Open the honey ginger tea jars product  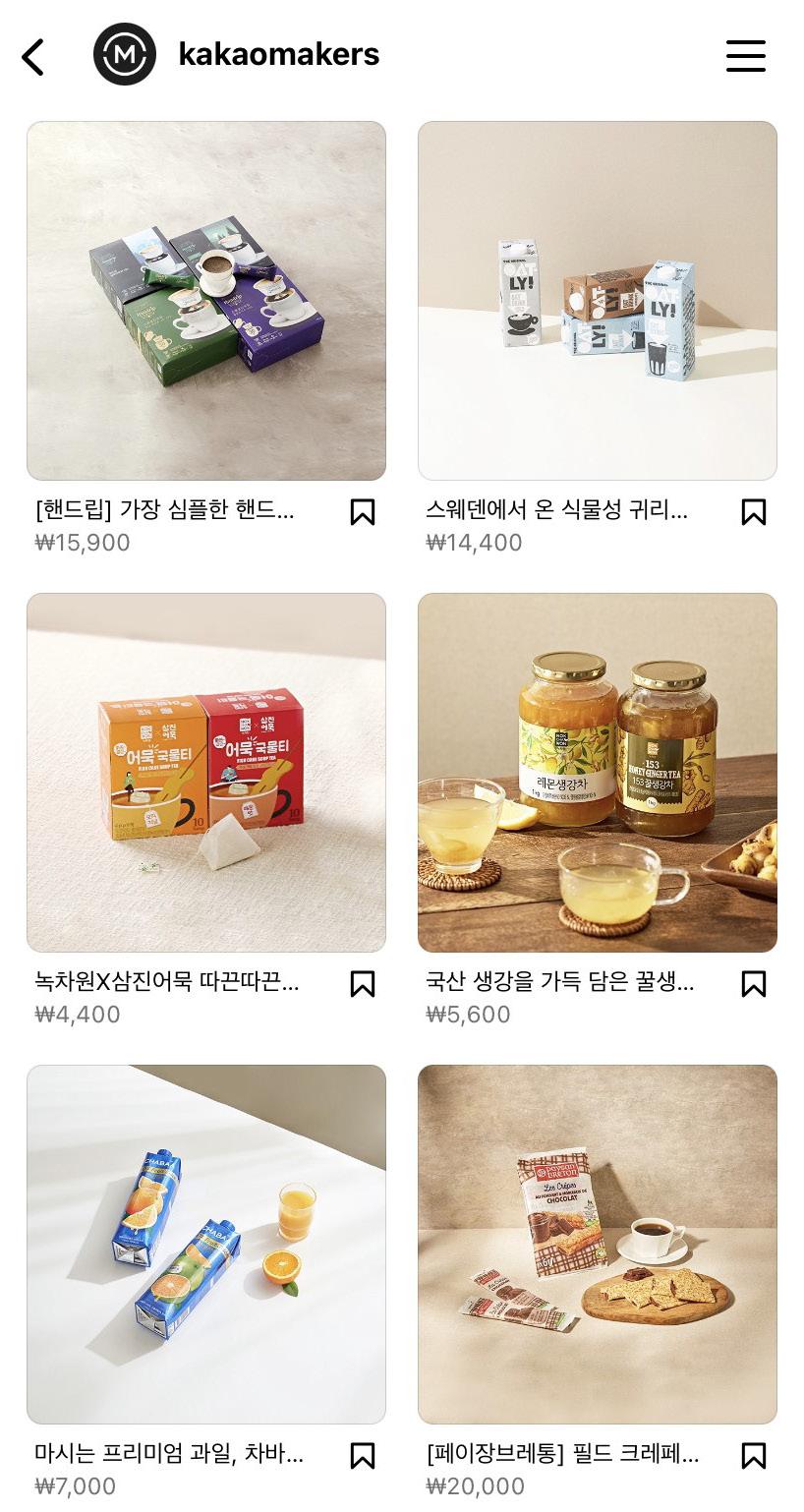pos(598,773)
